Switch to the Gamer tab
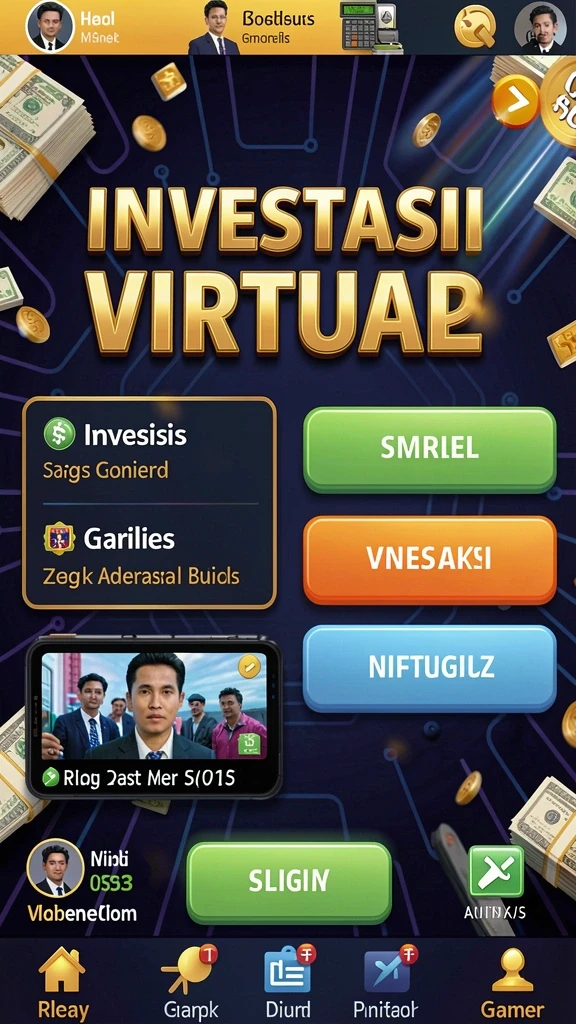576x1024 pixels. click(512, 983)
